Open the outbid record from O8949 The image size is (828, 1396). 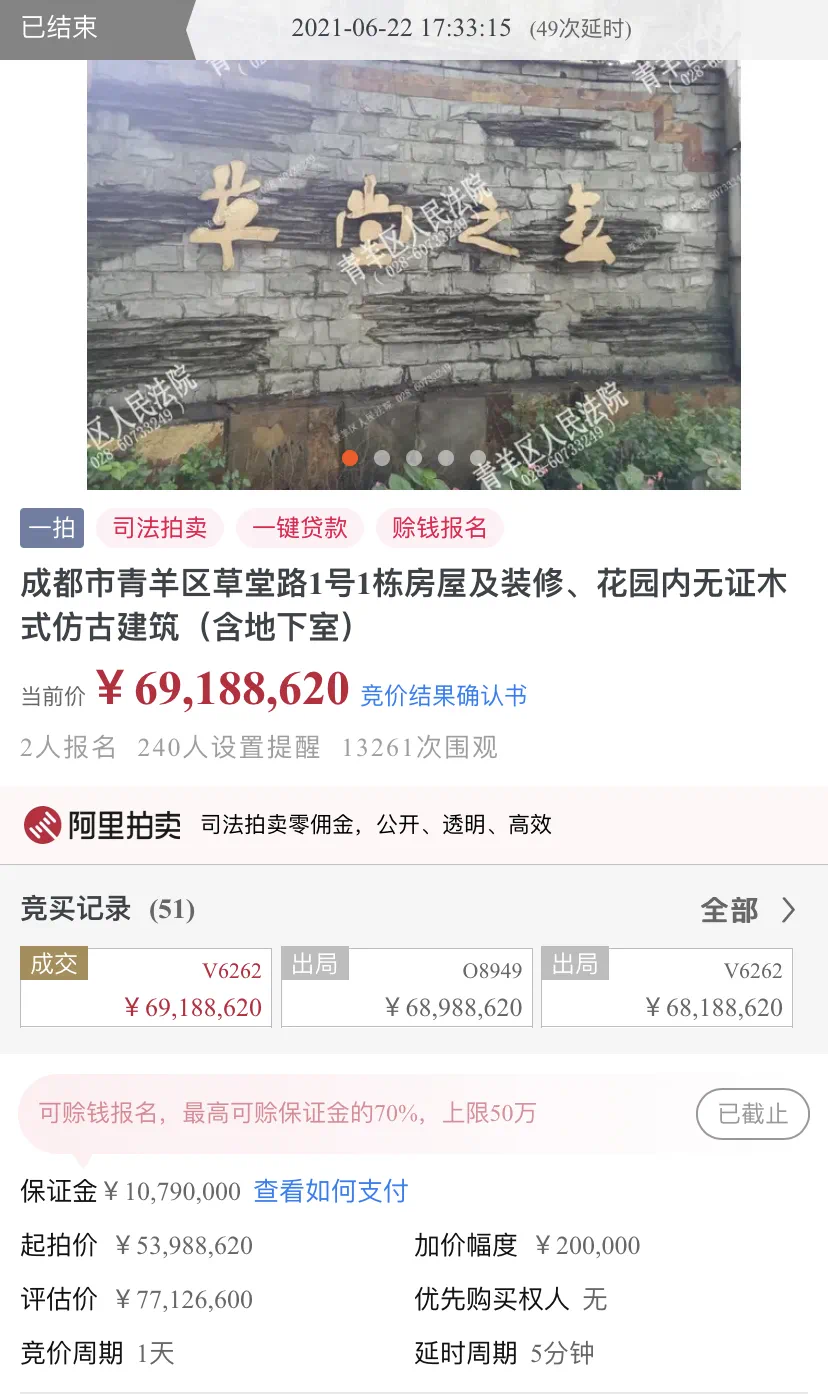pos(406,988)
